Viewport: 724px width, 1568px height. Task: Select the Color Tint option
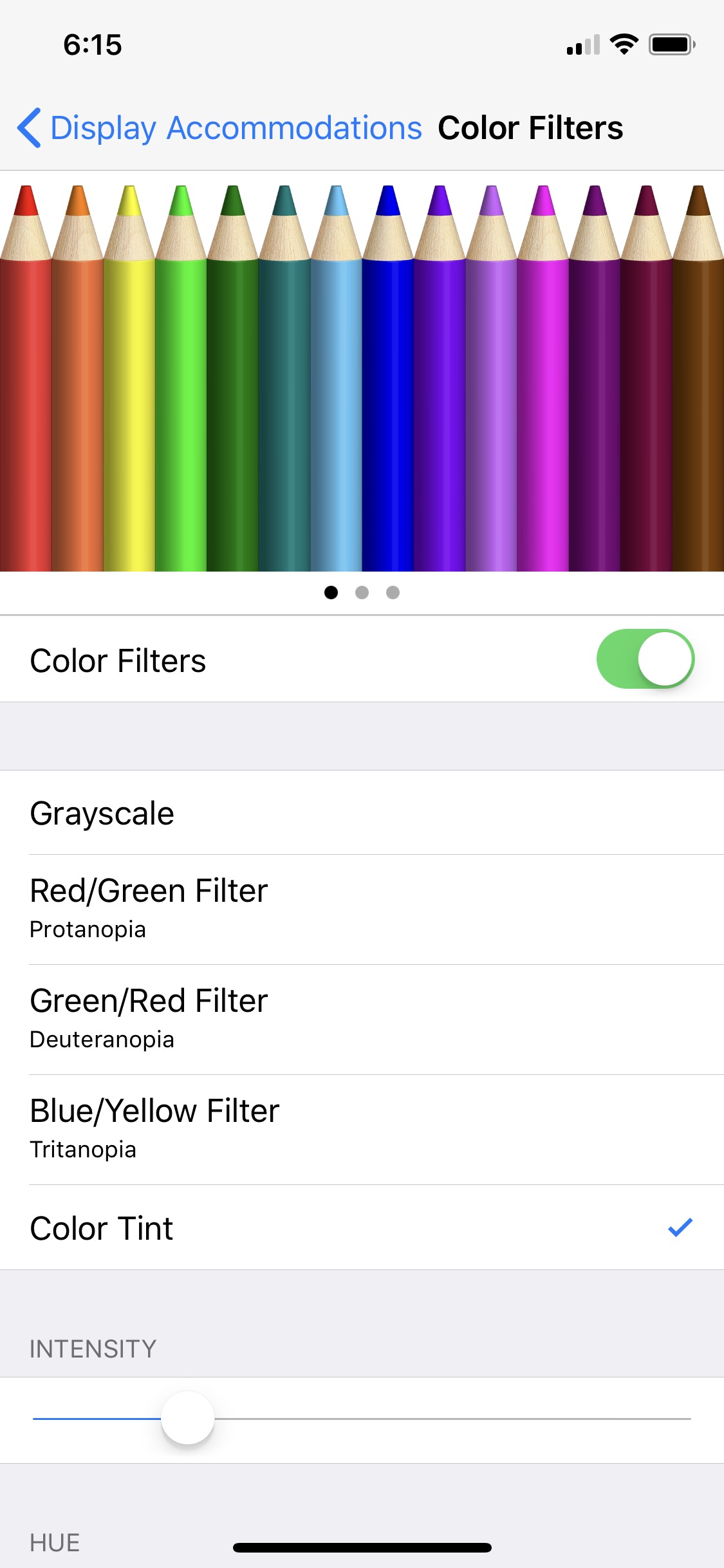click(x=362, y=1227)
